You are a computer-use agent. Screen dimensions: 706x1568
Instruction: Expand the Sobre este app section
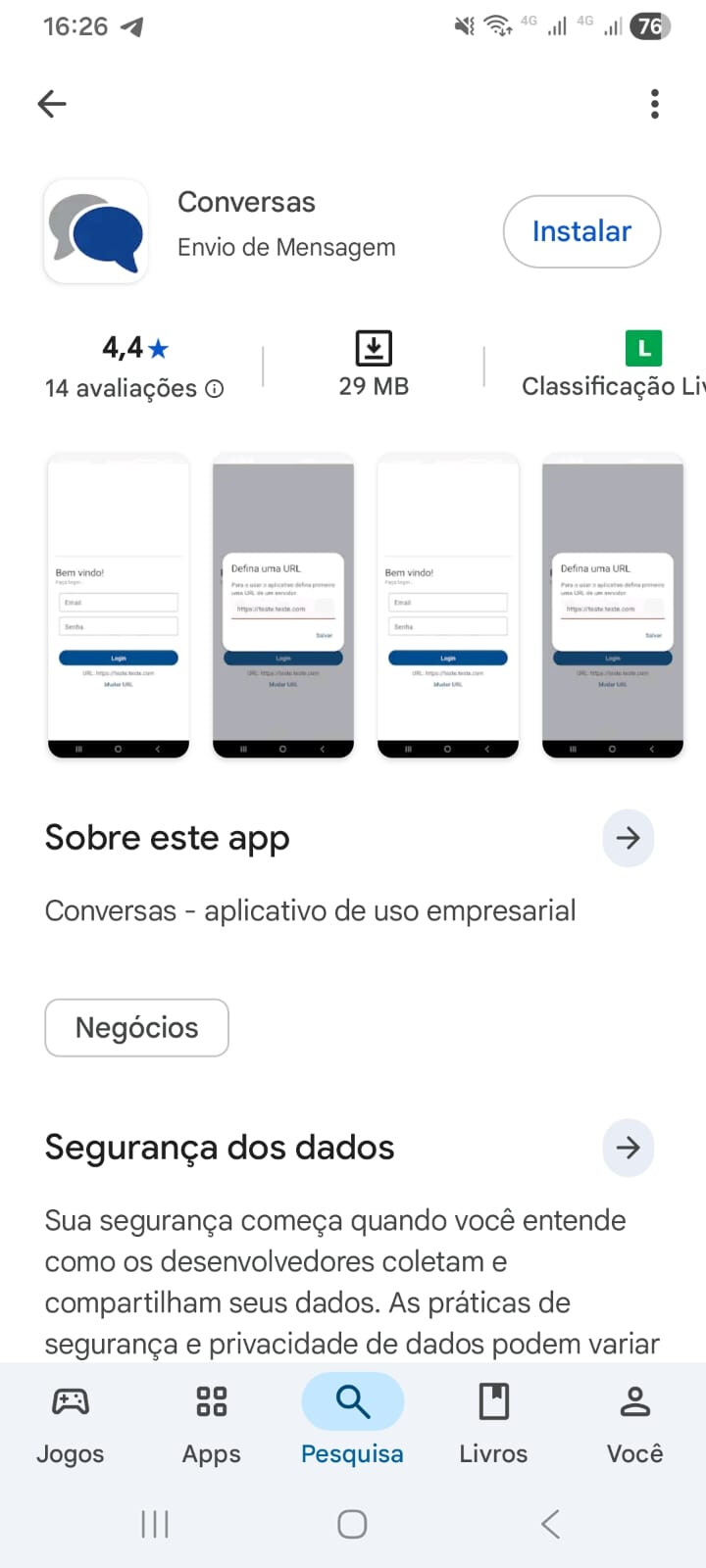(628, 838)
